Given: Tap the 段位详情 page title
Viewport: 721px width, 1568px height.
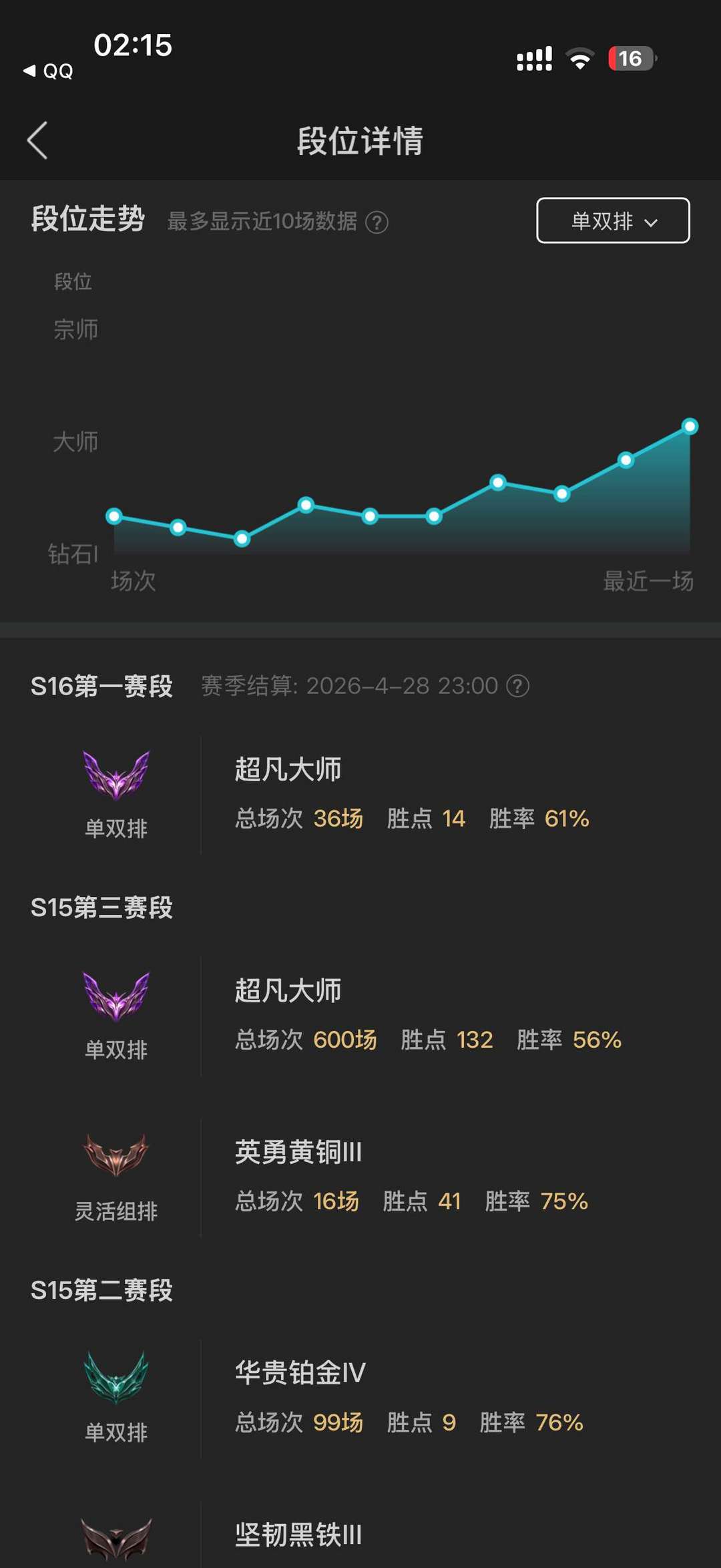Looking at the screenshot, I should click(x=360, y=142).
